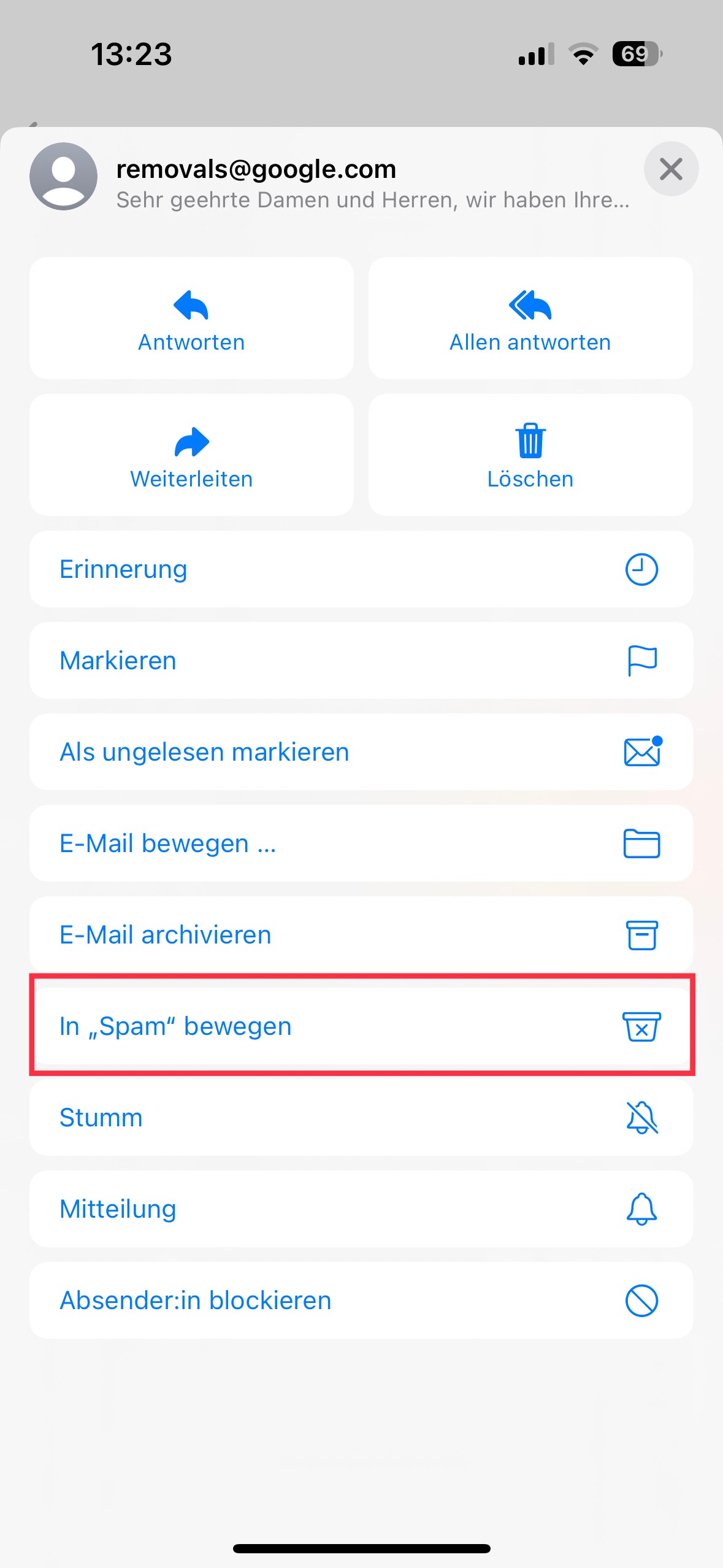Viewport: 723px width, 1568px height.
Task: Flag the email with Markieren
Action: [361, 661]
